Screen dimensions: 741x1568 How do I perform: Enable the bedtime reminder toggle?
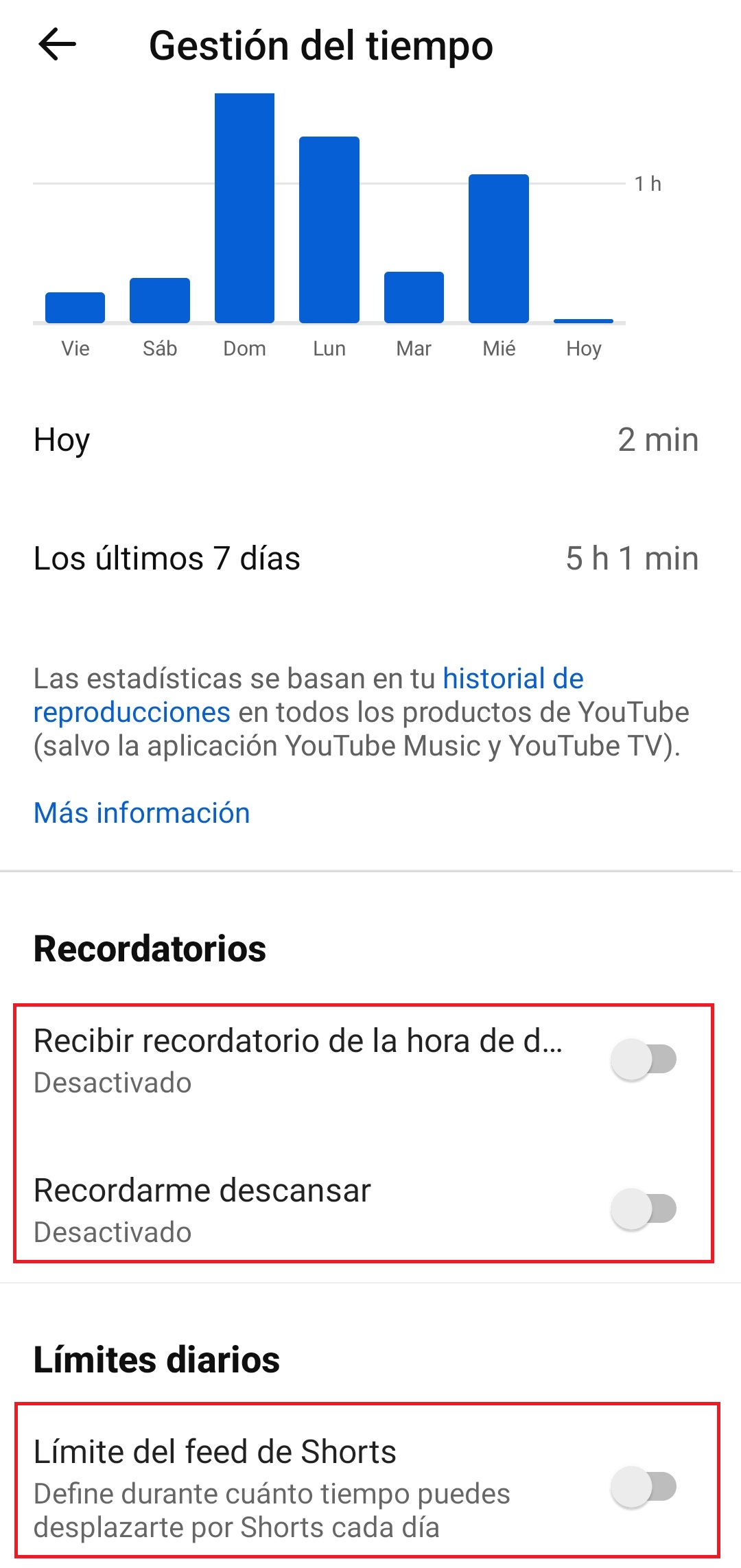click(644, 1060)
